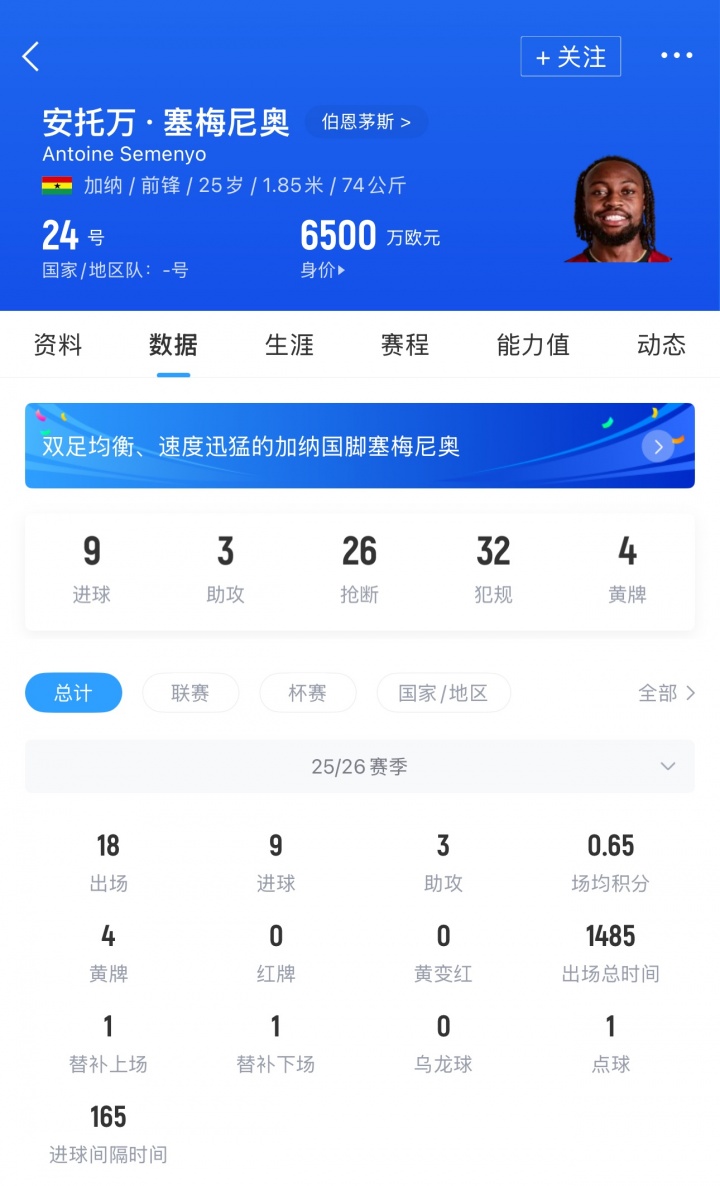Switch to the 资料 tab
The image size is (720, 1186).
[x=58, y=345]
